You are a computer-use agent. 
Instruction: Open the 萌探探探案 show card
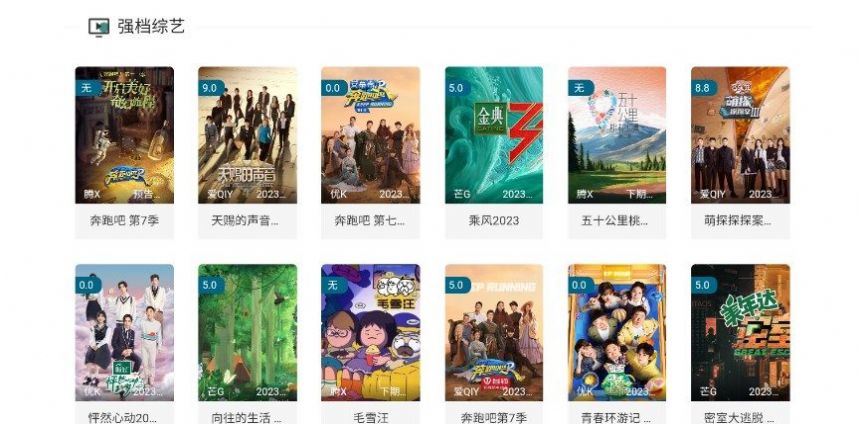(x=740, y=136)
